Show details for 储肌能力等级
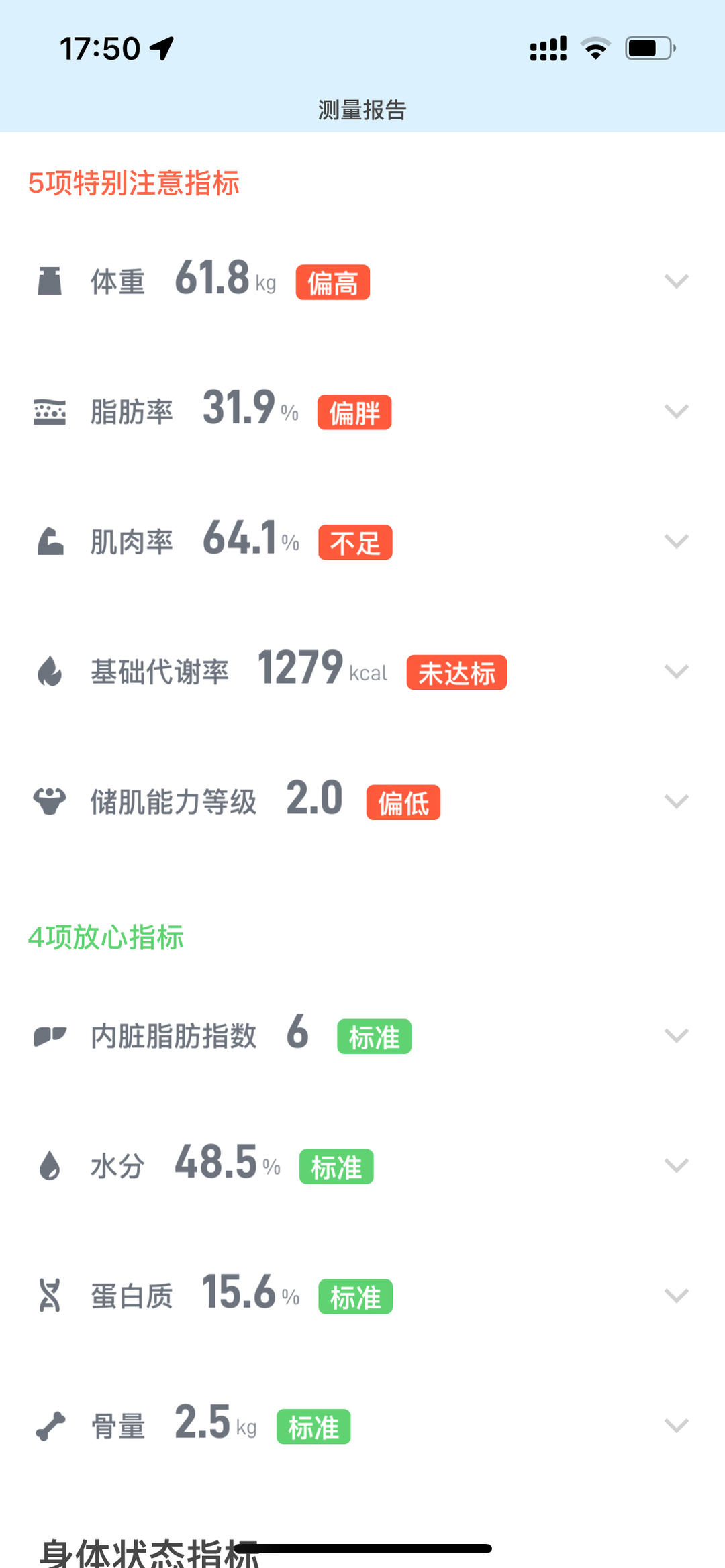The height and width of the screenshot is (1568, 725). tap(676, 802)
